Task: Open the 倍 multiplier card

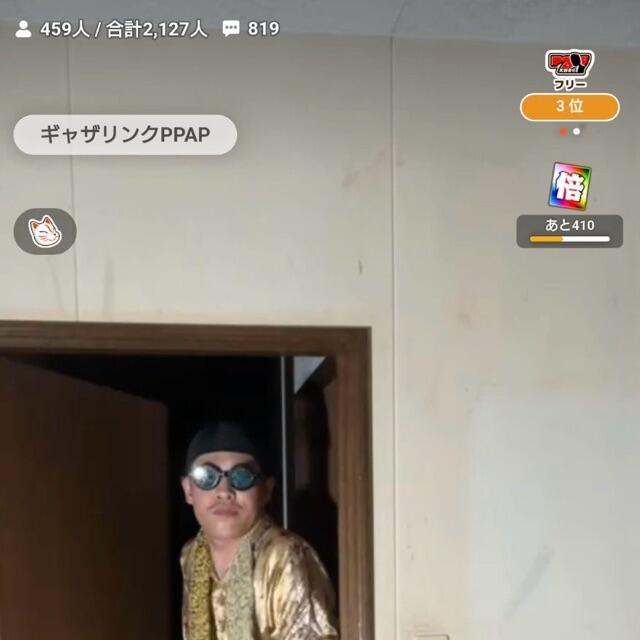Action: (569, 186)
